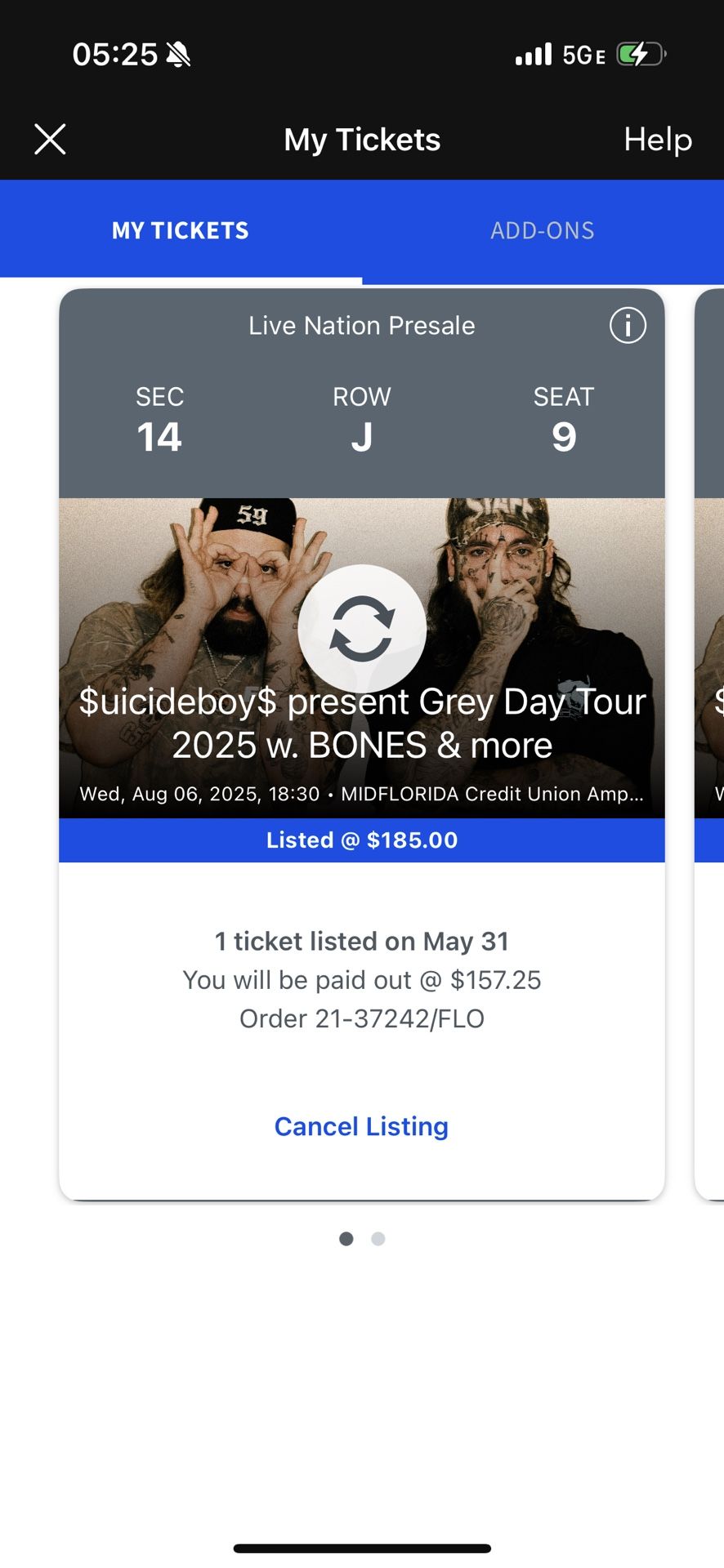The height and width of the screenshot is (1568, 724).
Task: Tap Cancel Listing for this ticket
Action: tap(360, 1126)
